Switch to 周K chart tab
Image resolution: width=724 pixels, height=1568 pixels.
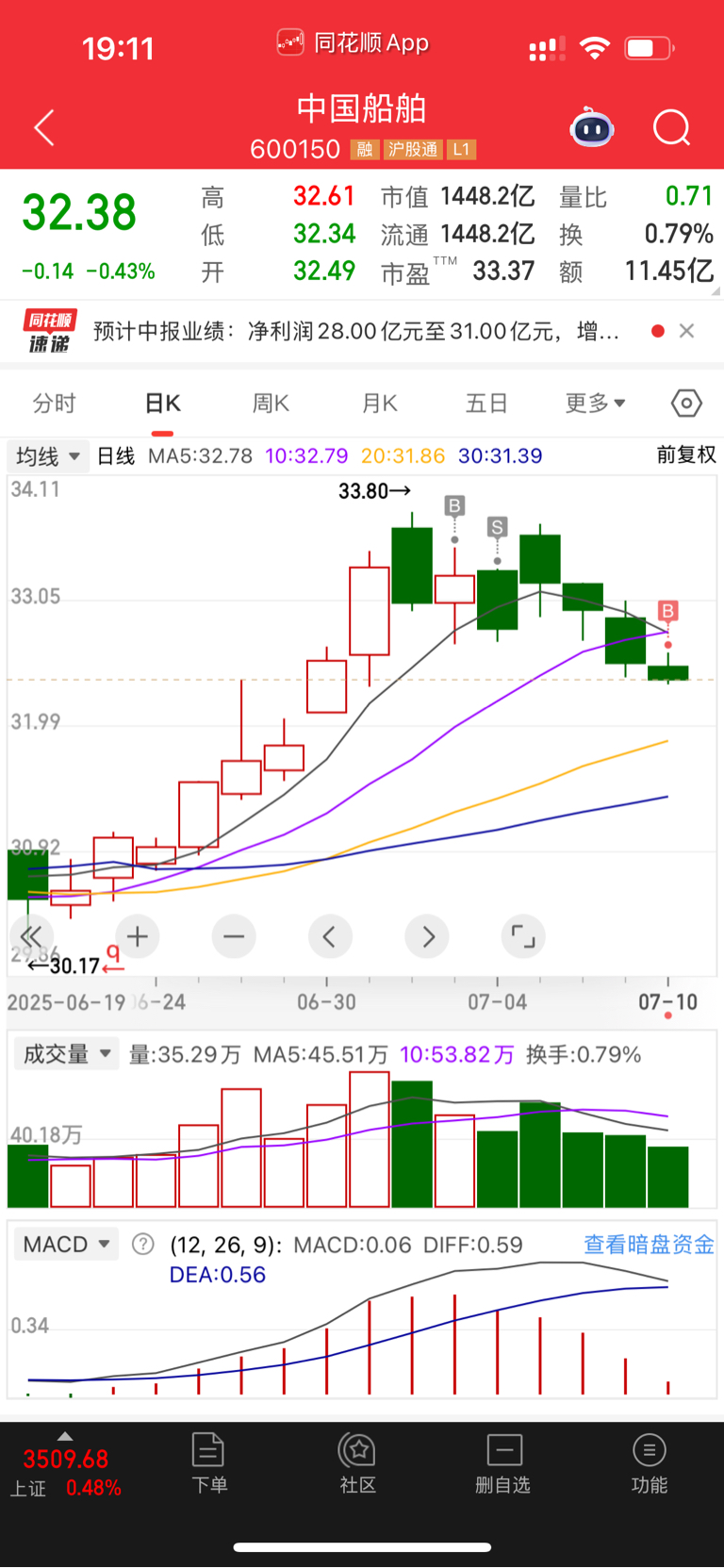(x=271, y=404)
